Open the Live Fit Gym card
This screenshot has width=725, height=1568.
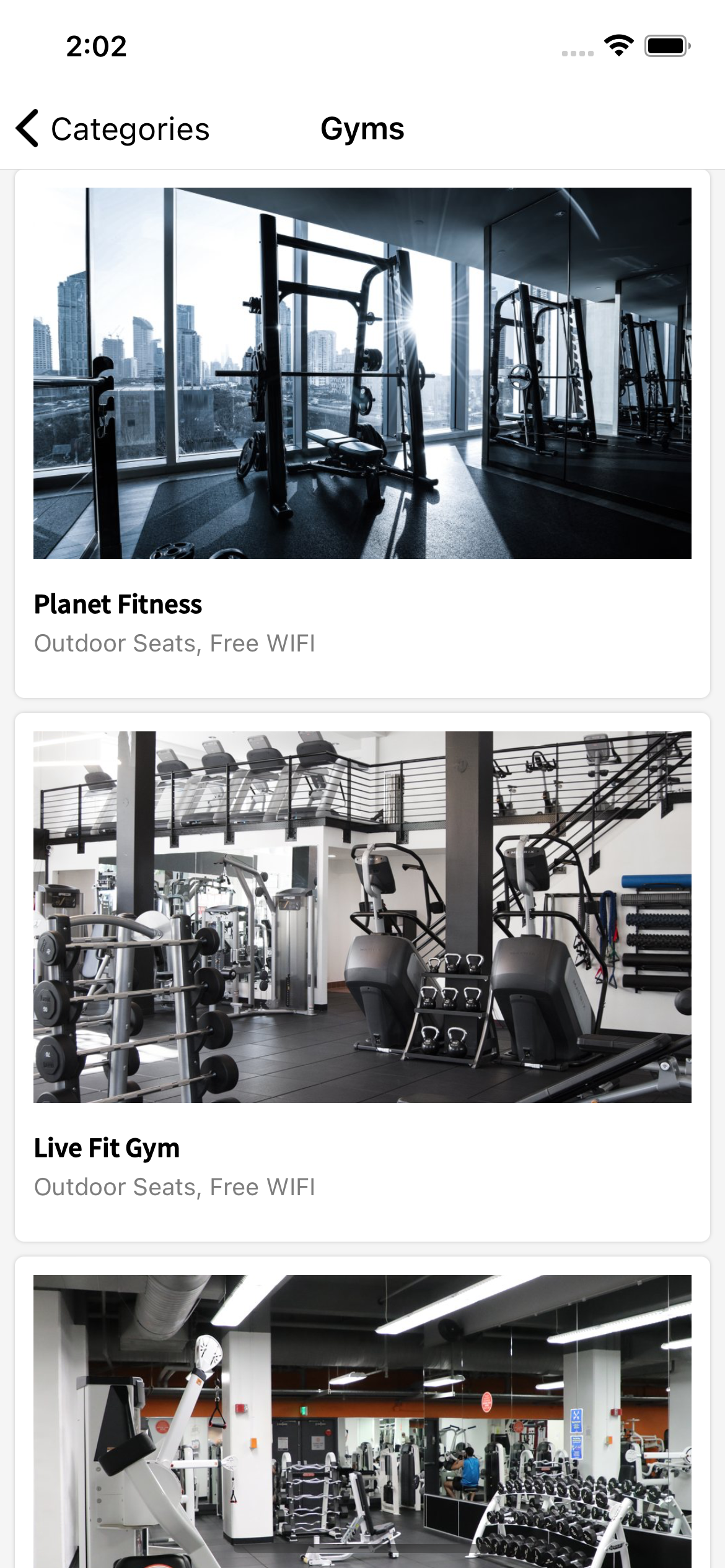point(362,976)
